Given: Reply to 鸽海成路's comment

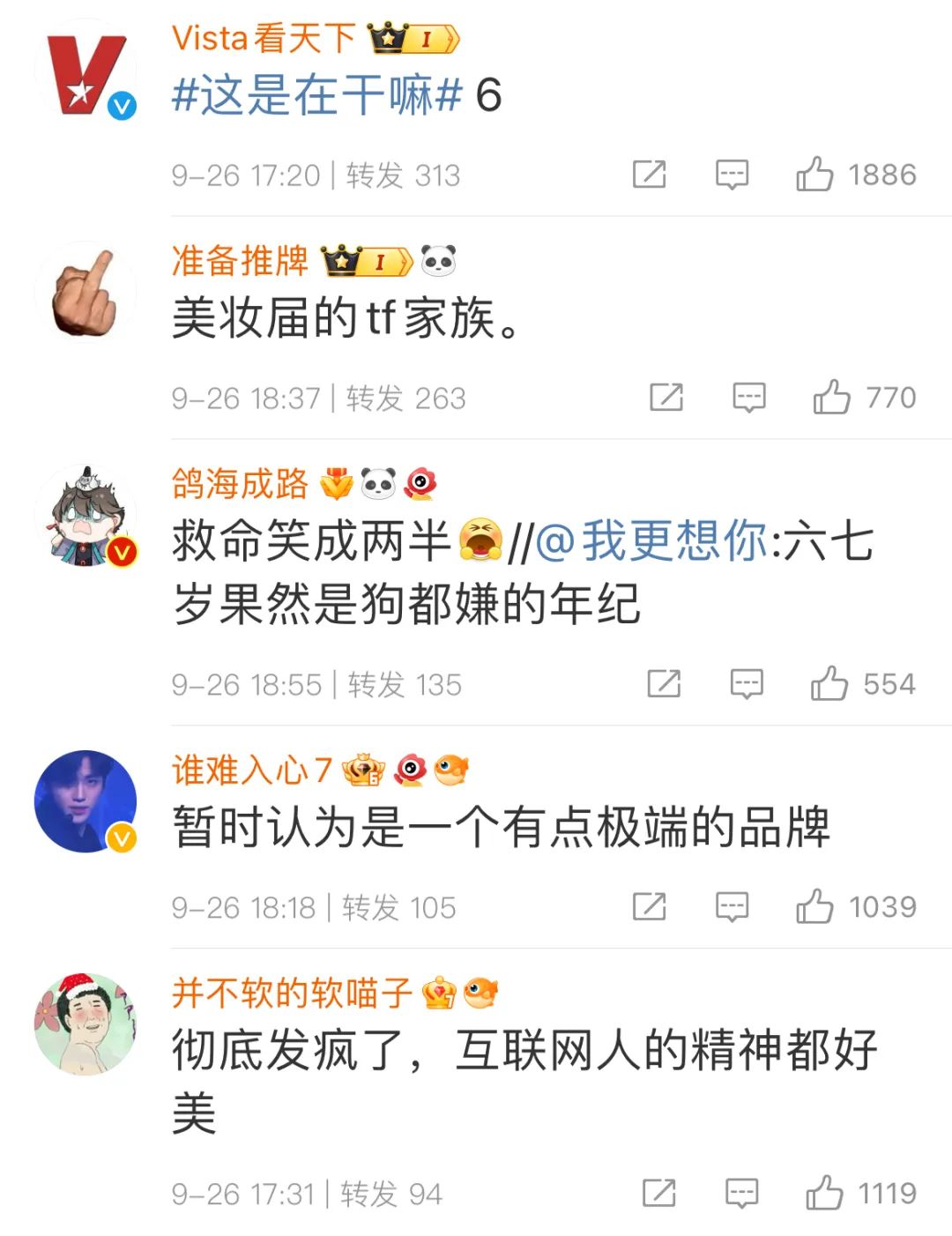Looking at the screenshot, I should click(747, 684).
